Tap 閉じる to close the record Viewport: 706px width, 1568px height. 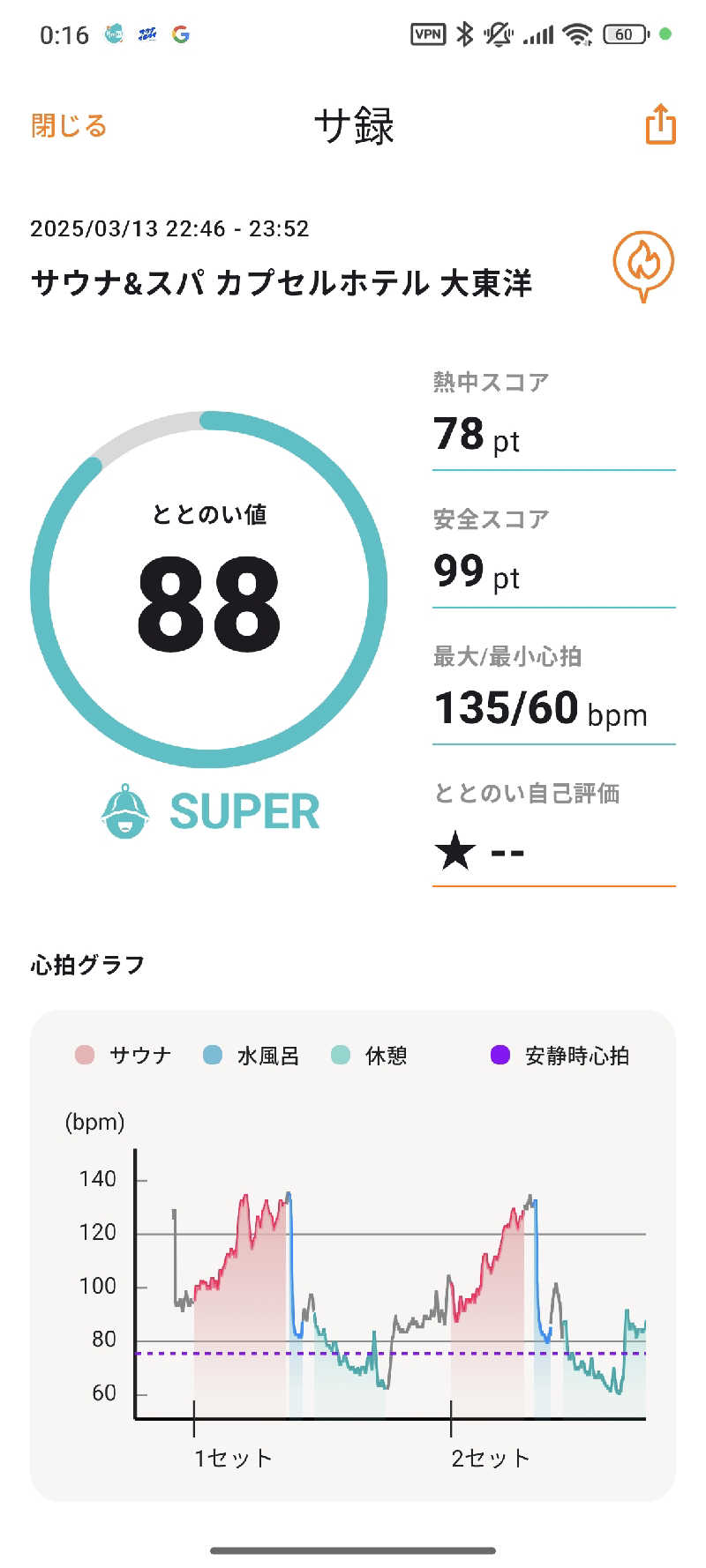69,125
